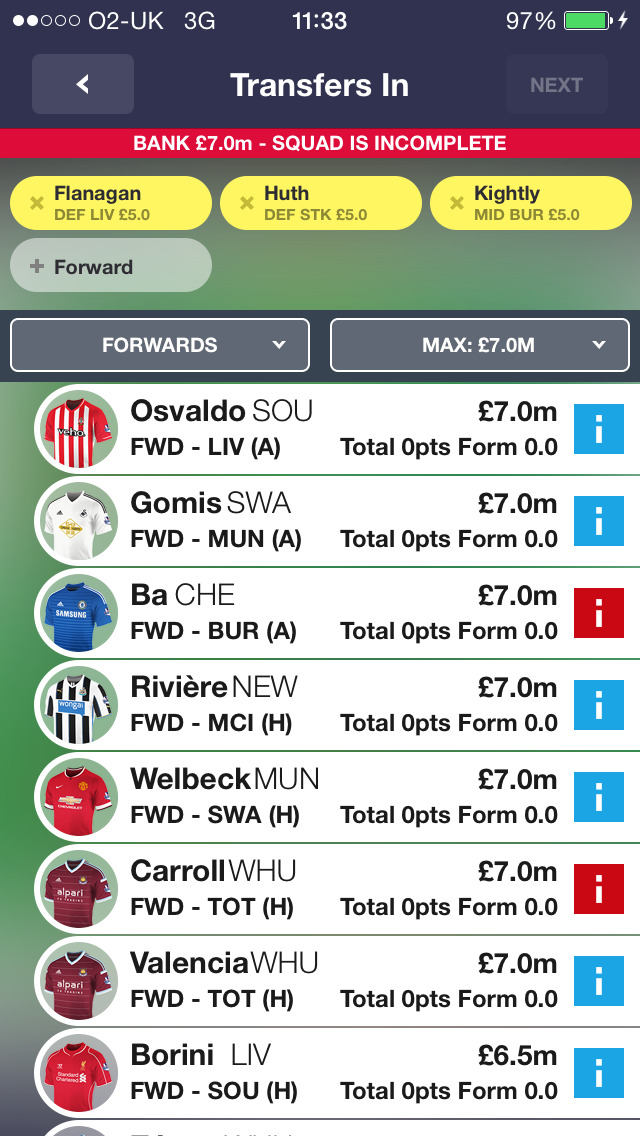Open the FORWARDS position dropdown
The image size is (640, 1136).
(x=160, y=345)
